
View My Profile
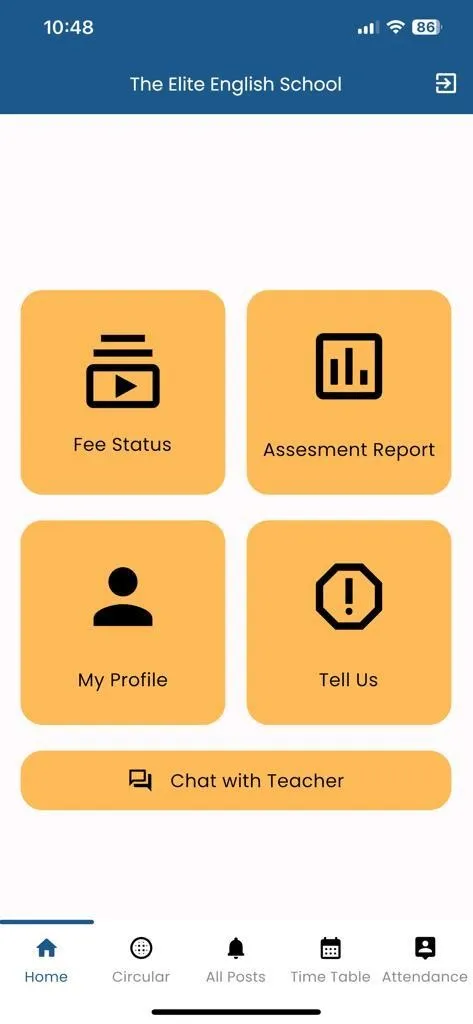123,622
